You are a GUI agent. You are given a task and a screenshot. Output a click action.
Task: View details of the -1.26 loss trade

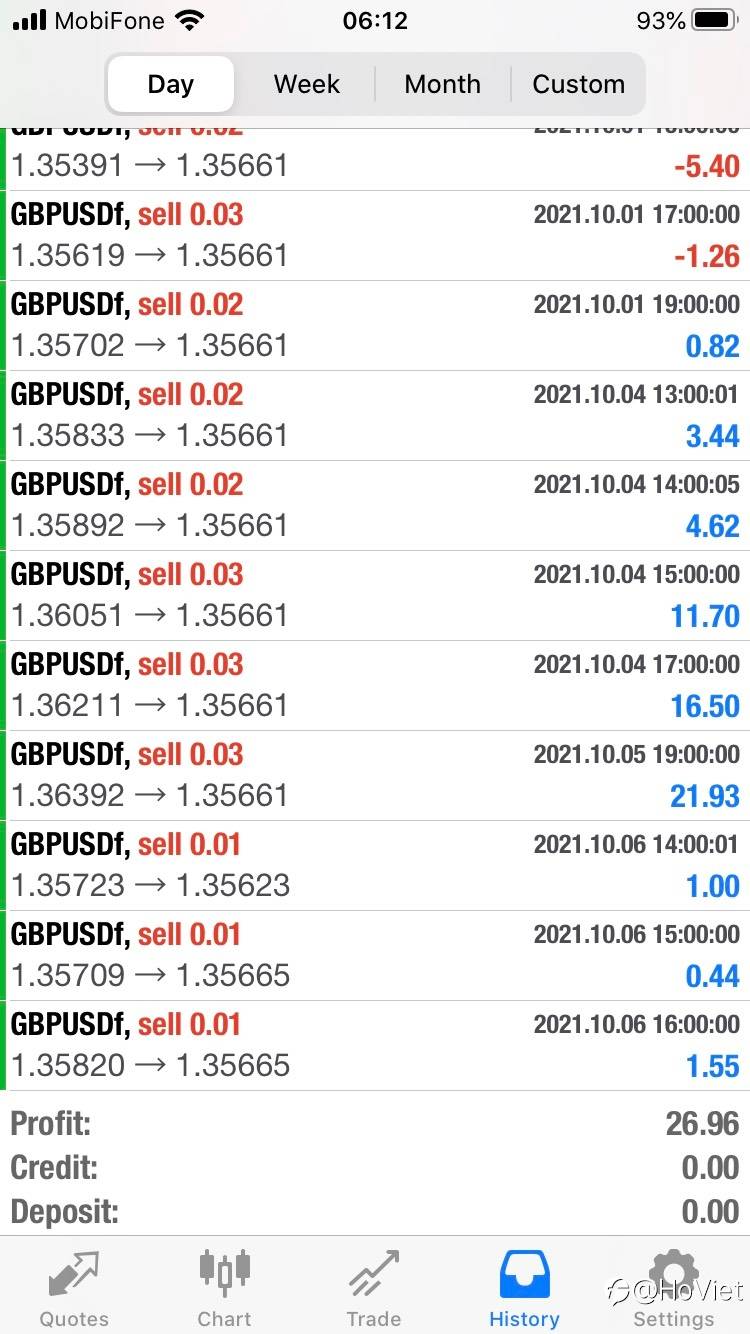pyautogui.click(x=375, y=235)
